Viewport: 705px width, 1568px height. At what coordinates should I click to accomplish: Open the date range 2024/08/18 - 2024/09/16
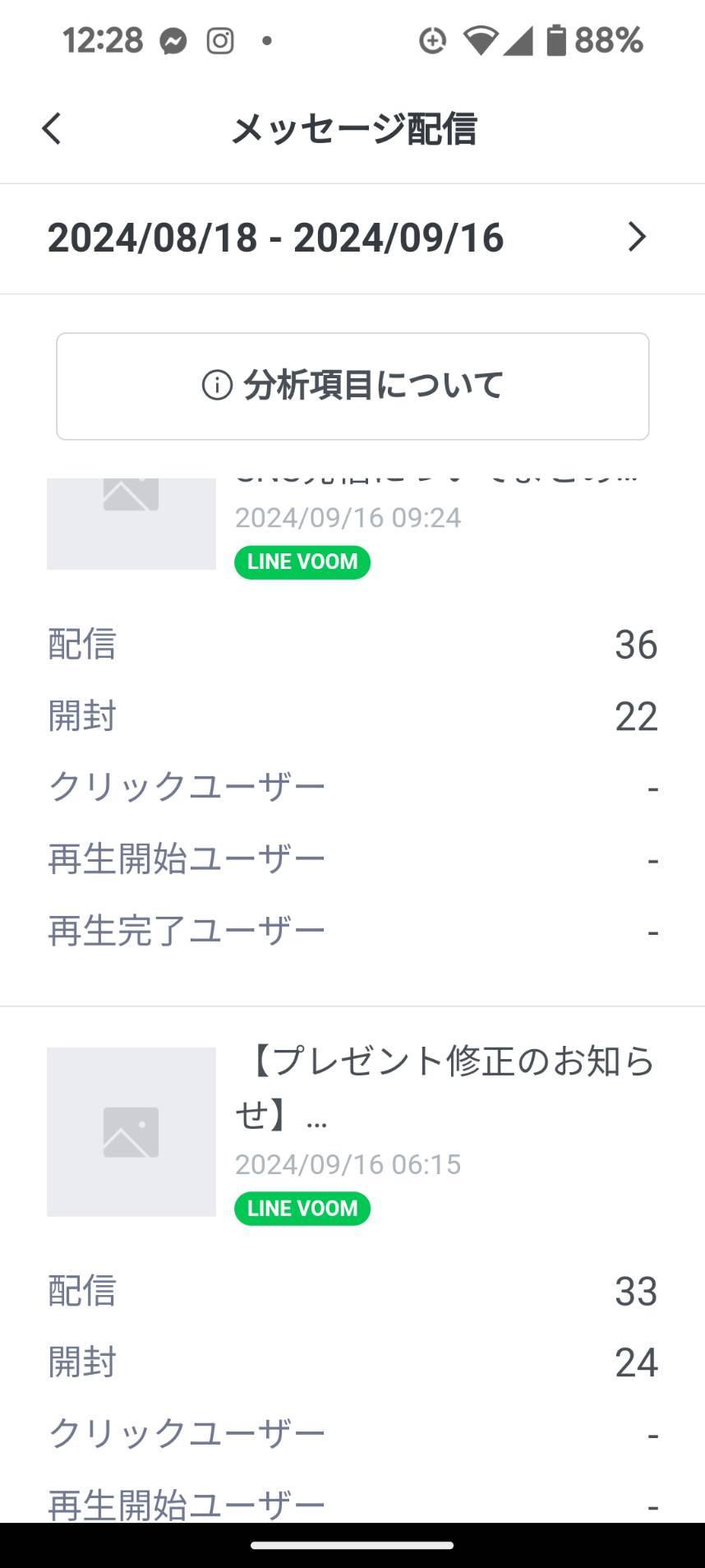[x=352, y=238]
